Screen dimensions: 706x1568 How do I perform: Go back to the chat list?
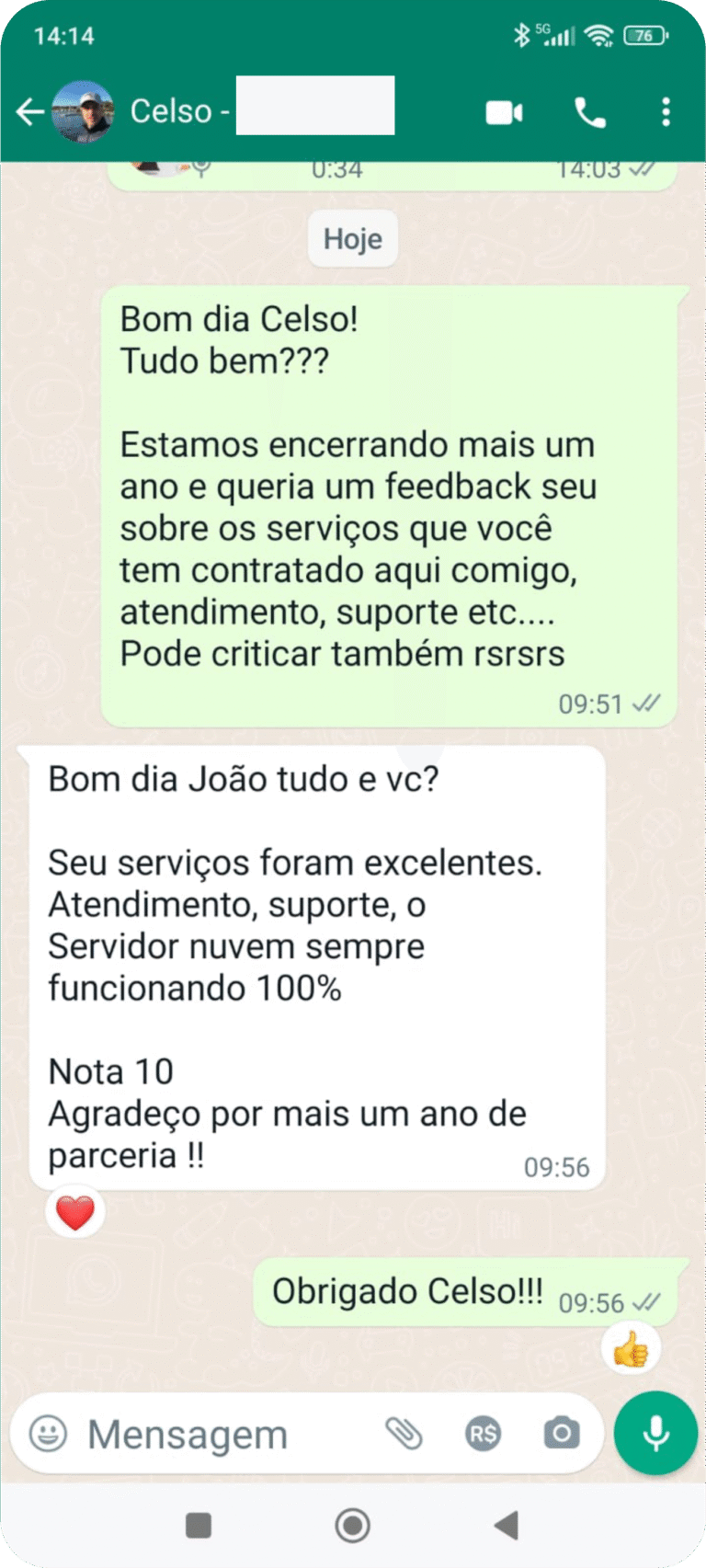tap(29, 112)
